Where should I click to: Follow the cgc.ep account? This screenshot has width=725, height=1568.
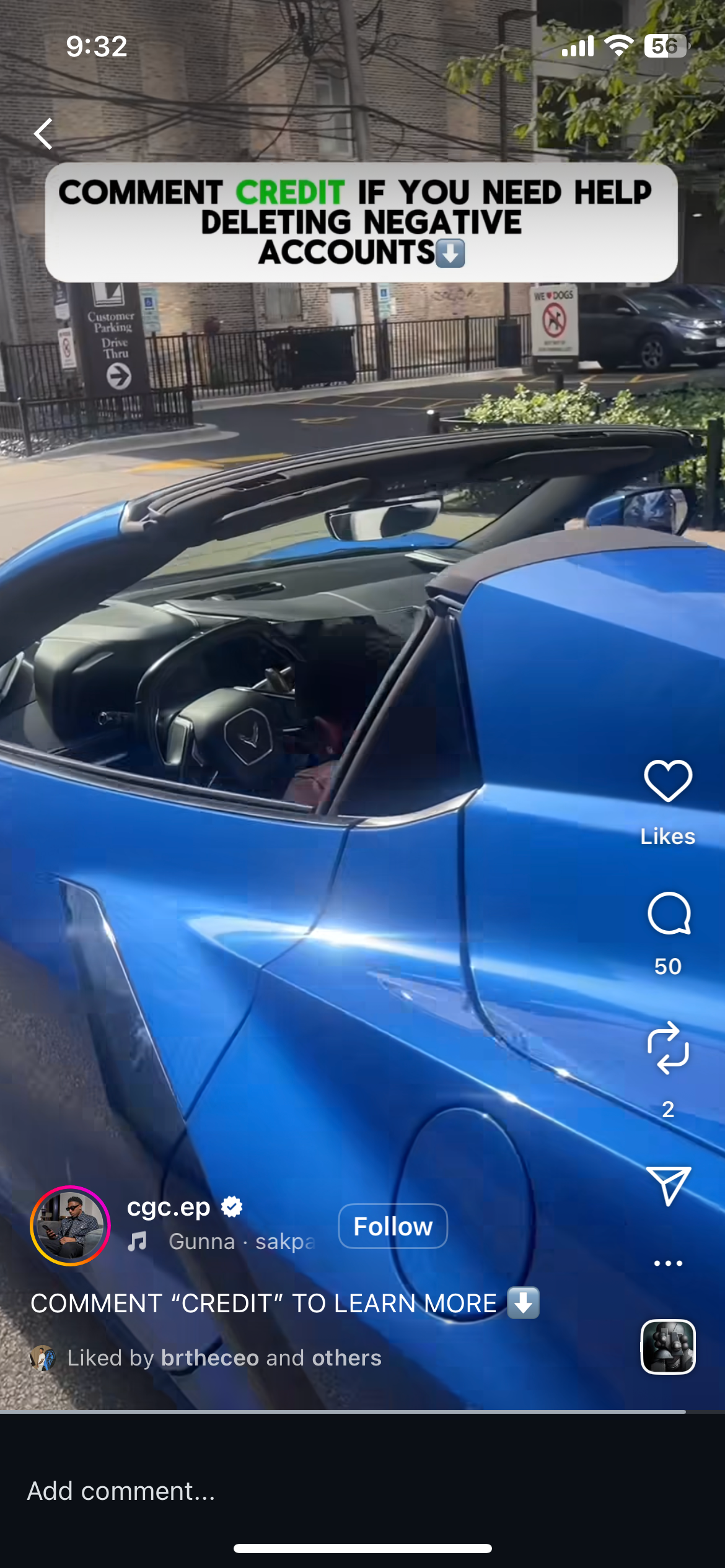coord(392,1226)
